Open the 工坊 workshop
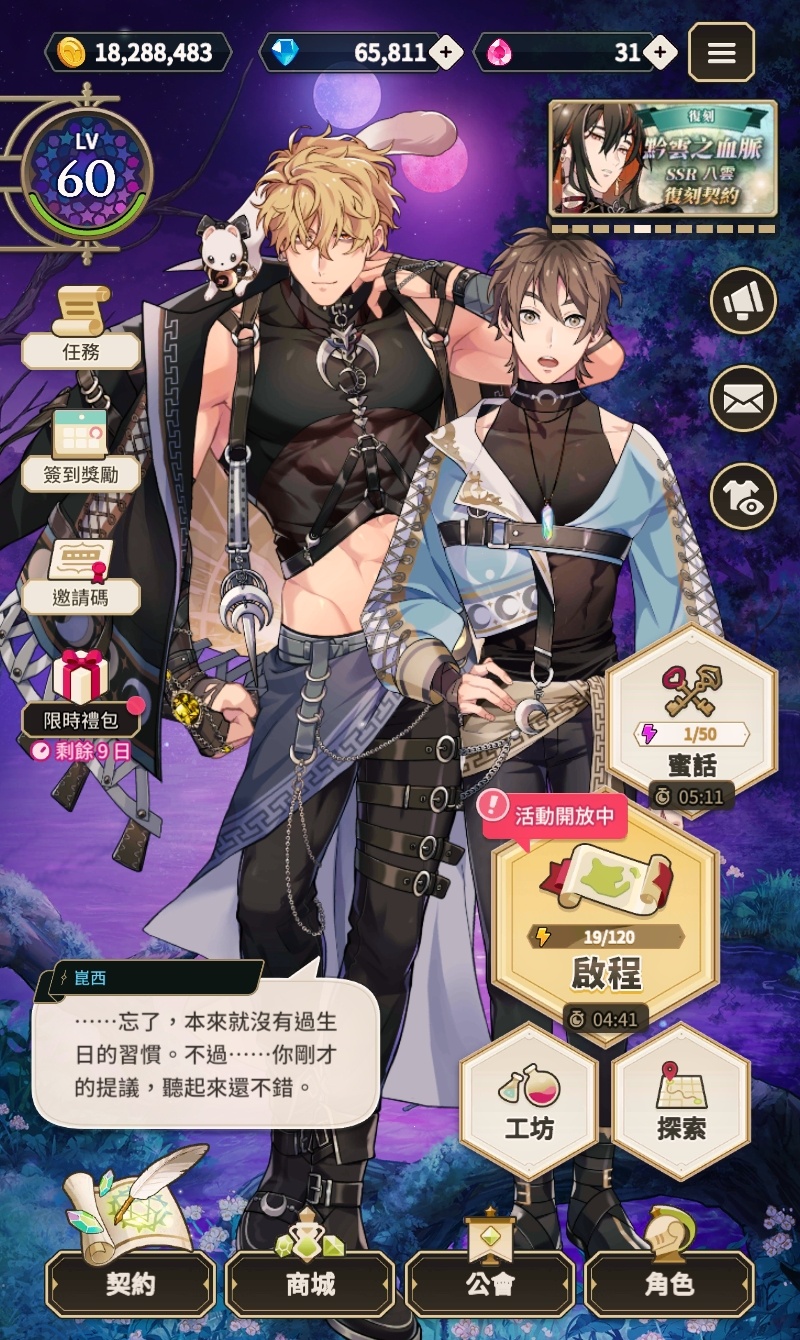This screenshot has width=800, height=1340. [x=529, y=1100]
